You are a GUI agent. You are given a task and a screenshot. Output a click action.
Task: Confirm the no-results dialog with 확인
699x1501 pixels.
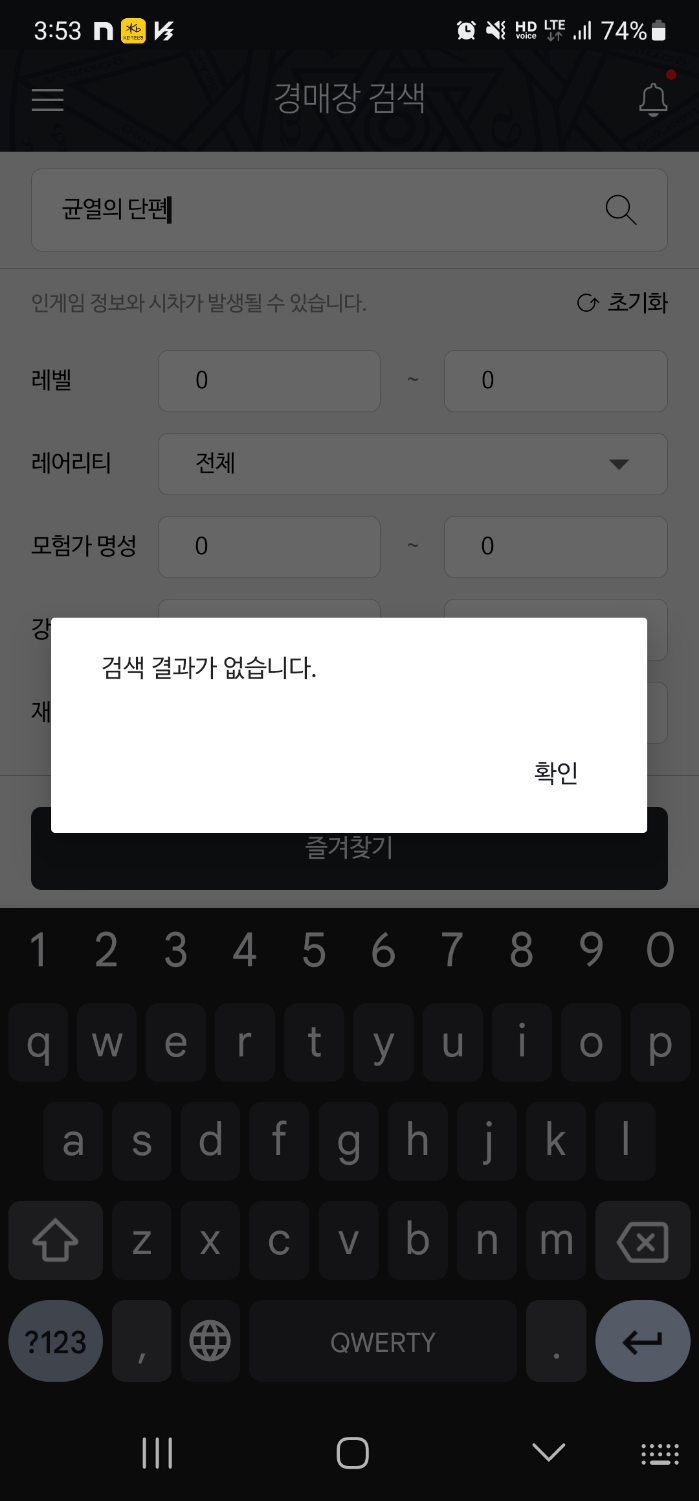556,773
